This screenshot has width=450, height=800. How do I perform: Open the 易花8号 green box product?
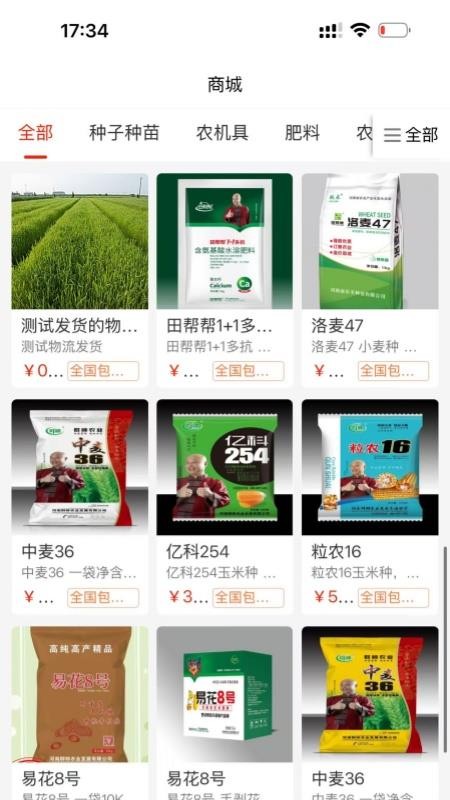coord(224,713)
